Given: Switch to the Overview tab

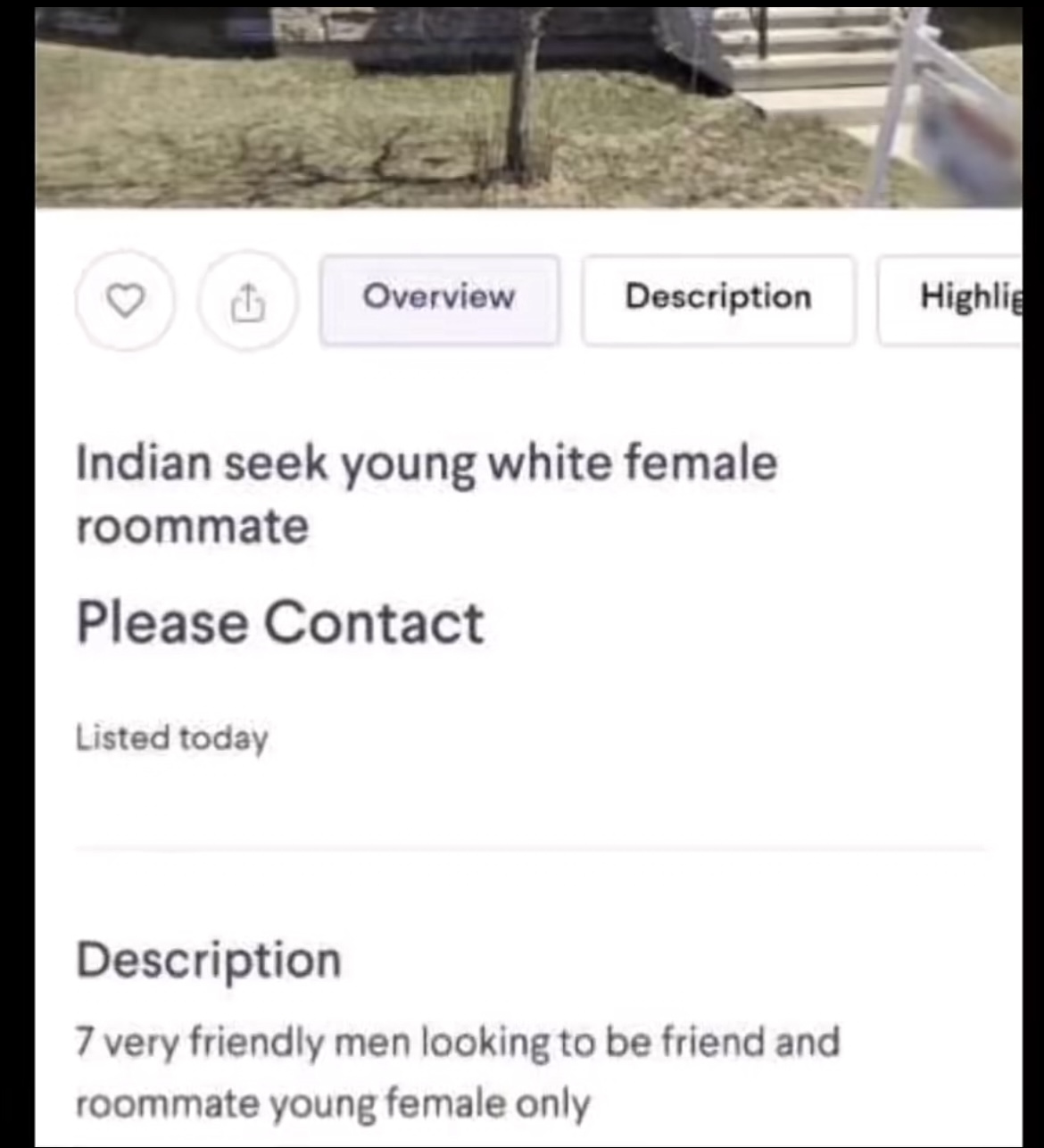Looking at the screenshot, I should click(x=439, y=299).
